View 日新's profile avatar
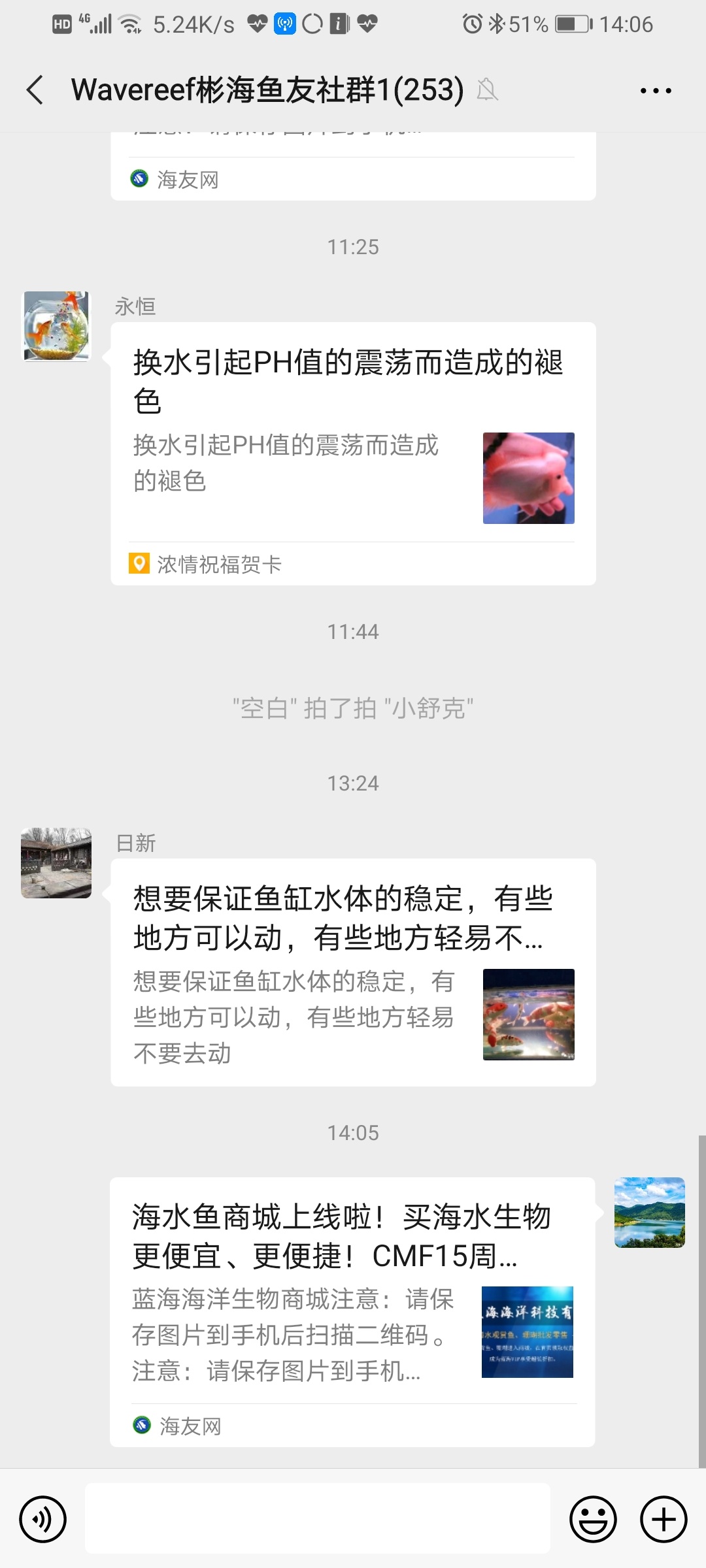Viewport: 706px width, 1568px height. pyautogui.click(x=56, y=862)
